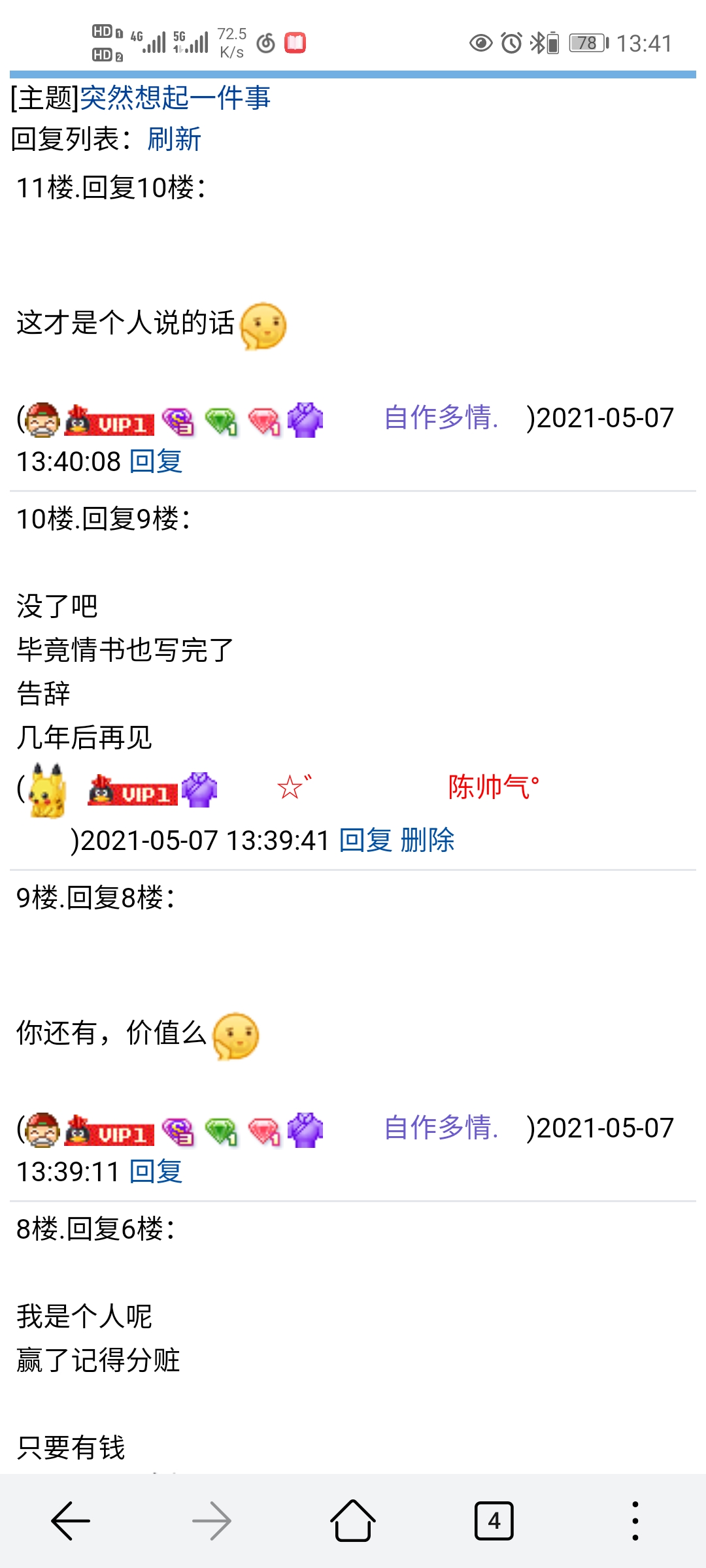Open 自作多情. profile in 9楼
The image size is (706, 1568).
(441, 1128)
